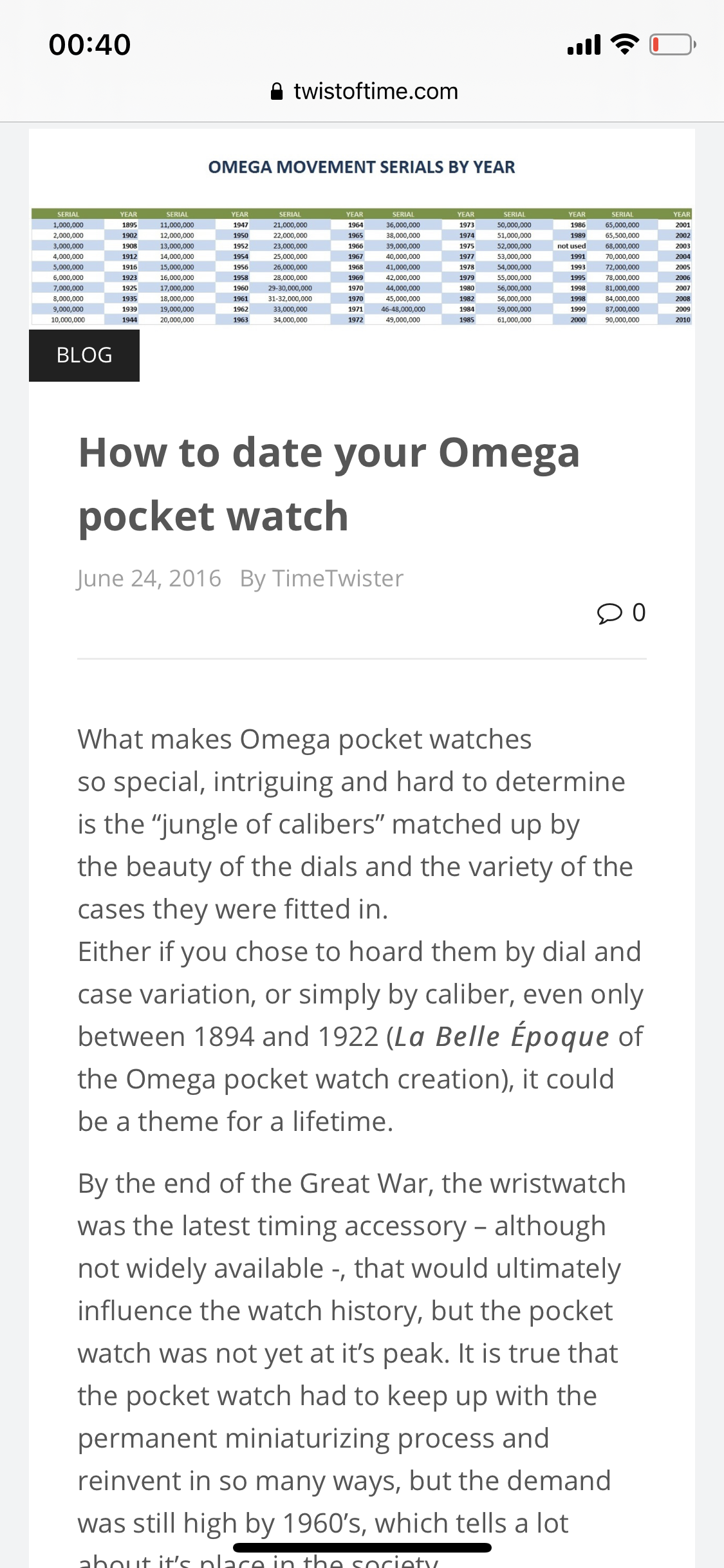
Task: Open author TimeTwister's page
Action: point(337,578)
